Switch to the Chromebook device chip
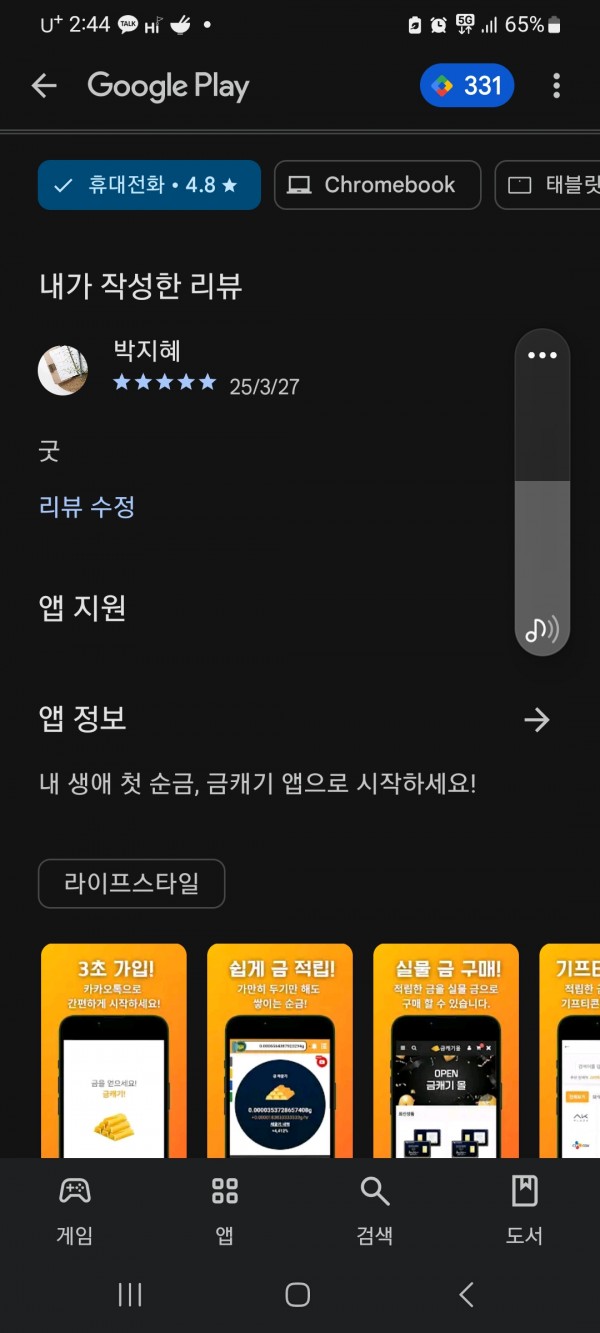600x1333 pixels. [377, 185]
